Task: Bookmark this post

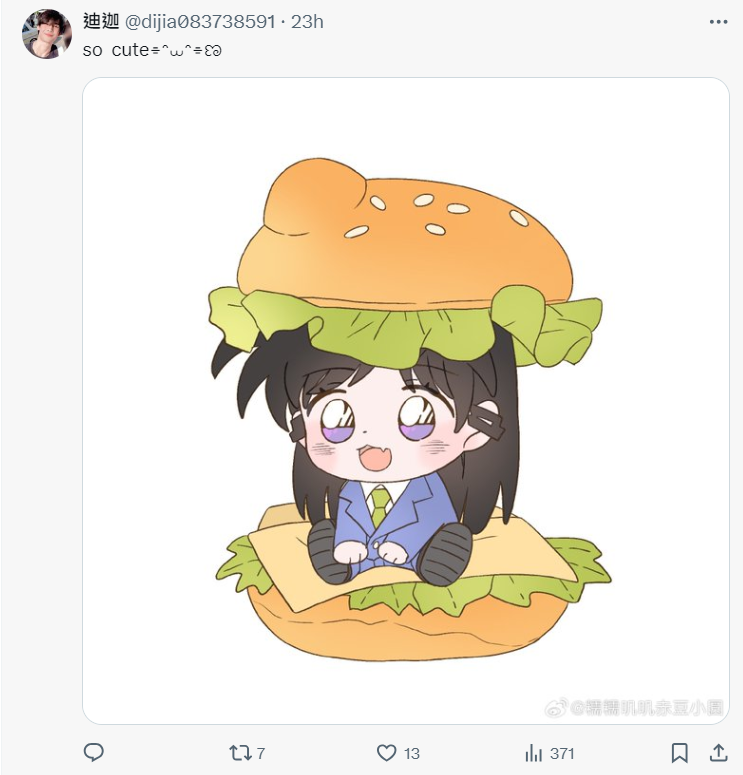Action: point(679,753)
